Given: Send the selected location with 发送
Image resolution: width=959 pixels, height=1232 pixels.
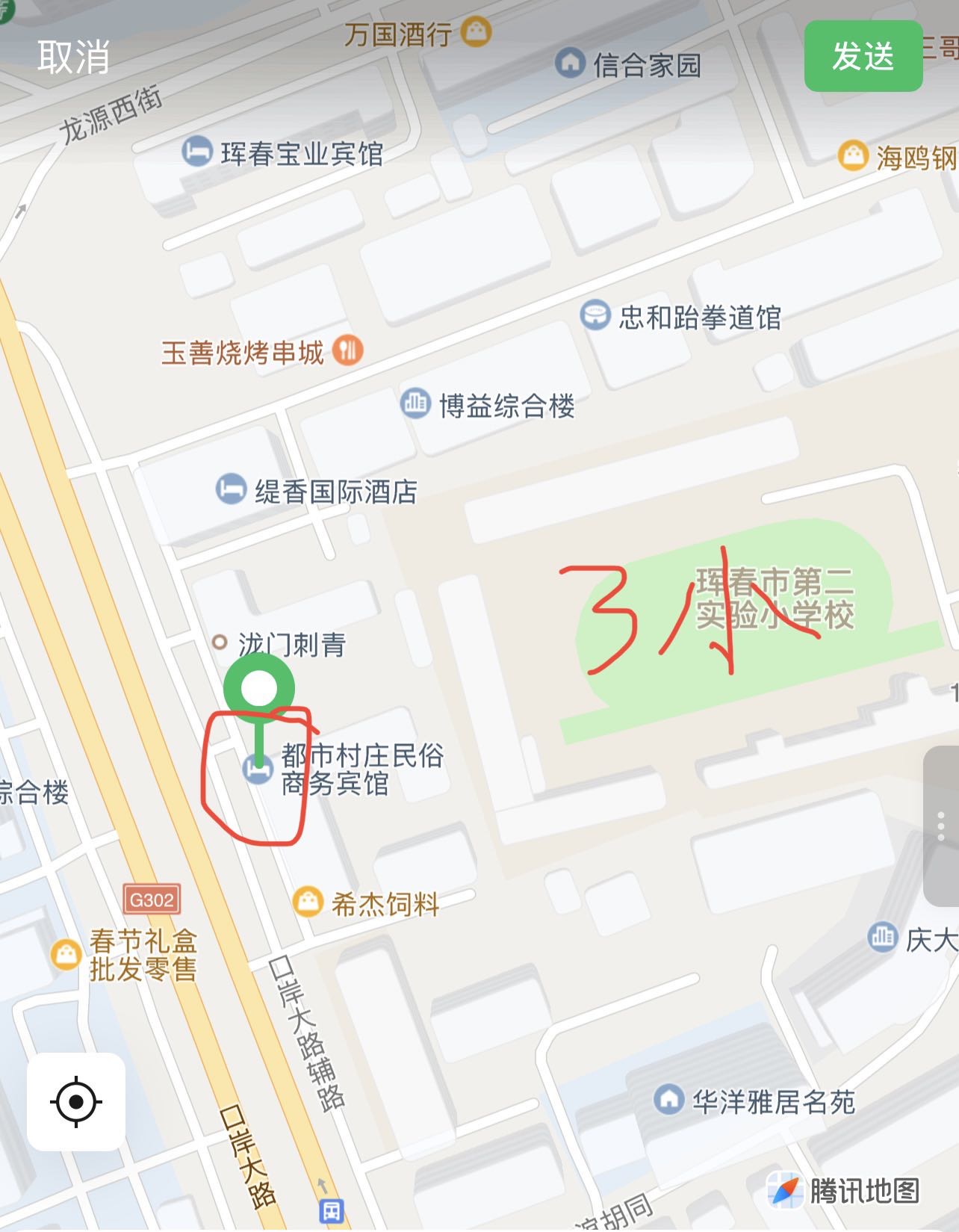Looking at the screenshot, I should (x=863, y=56).
